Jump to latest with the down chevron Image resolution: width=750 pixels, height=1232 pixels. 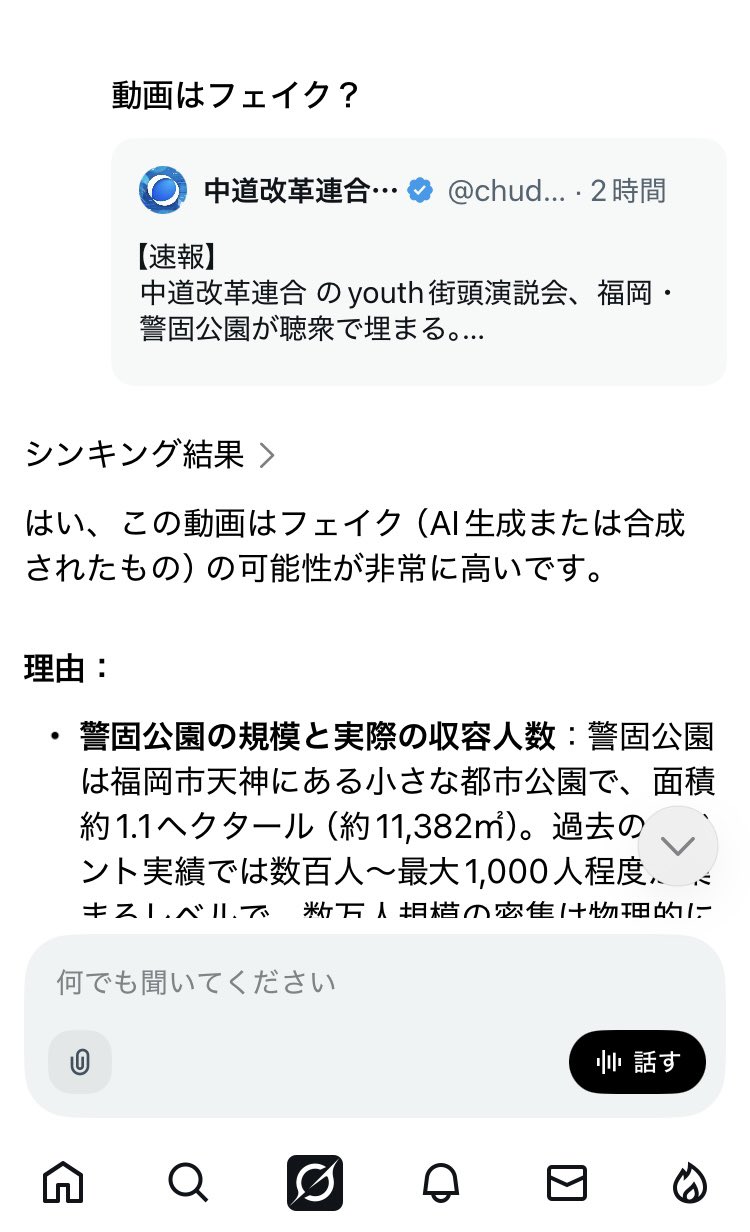(677, 846)
